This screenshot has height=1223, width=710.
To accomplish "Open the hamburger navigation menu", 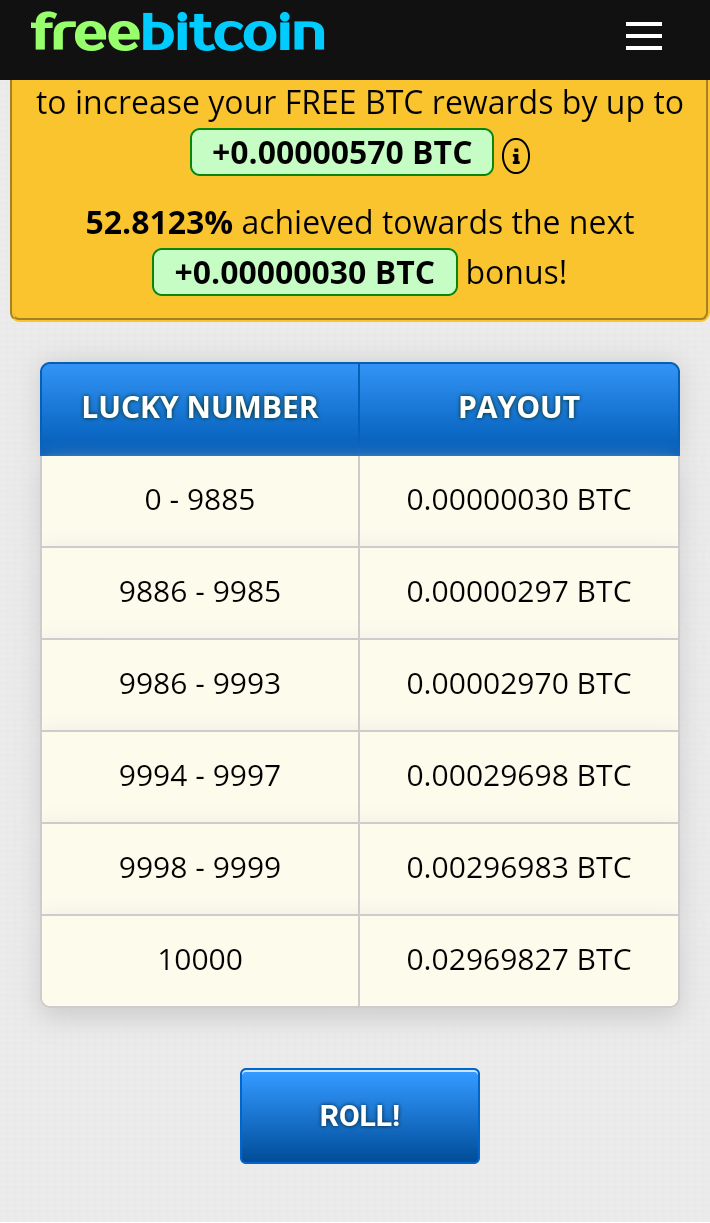I will (644, 37).
